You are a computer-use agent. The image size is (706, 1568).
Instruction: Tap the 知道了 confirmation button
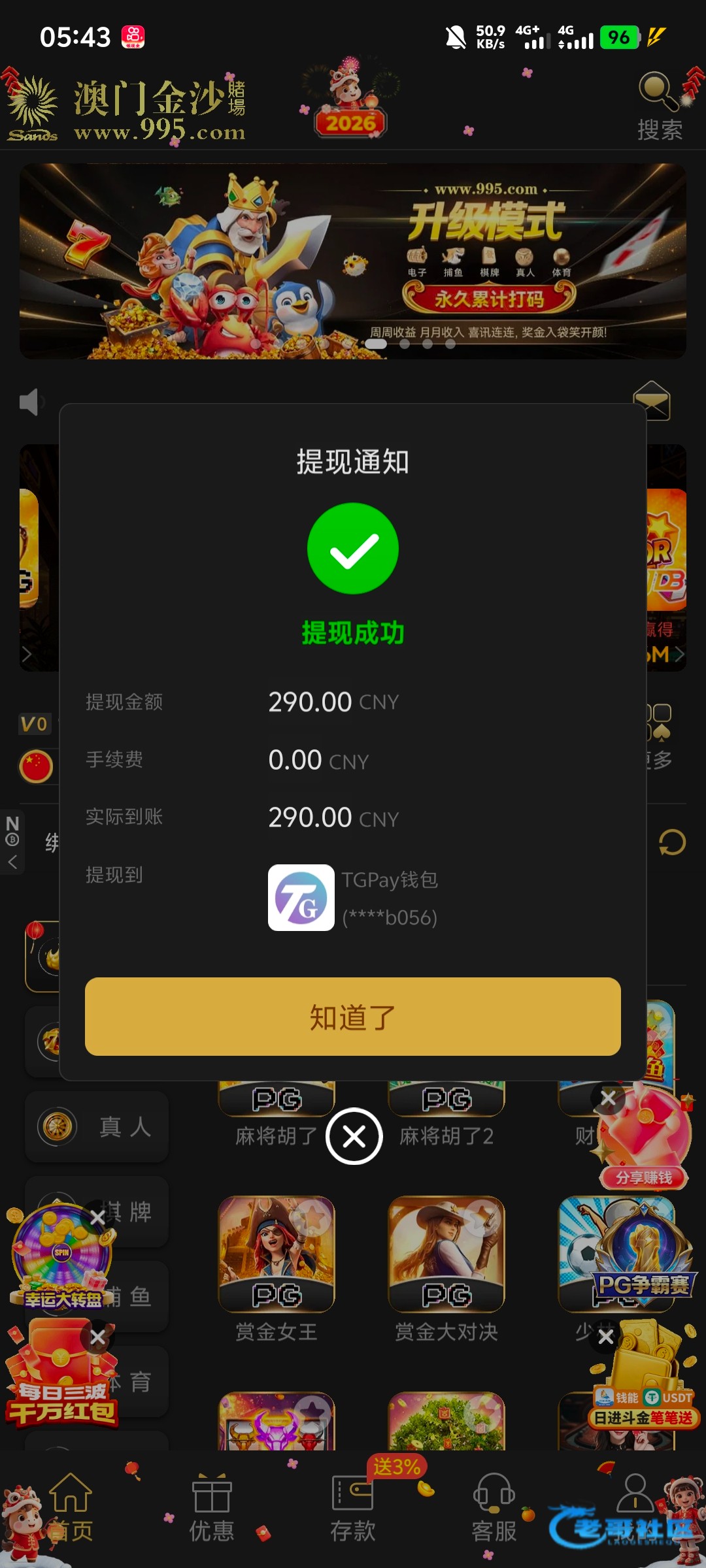tap(353, 1017)
